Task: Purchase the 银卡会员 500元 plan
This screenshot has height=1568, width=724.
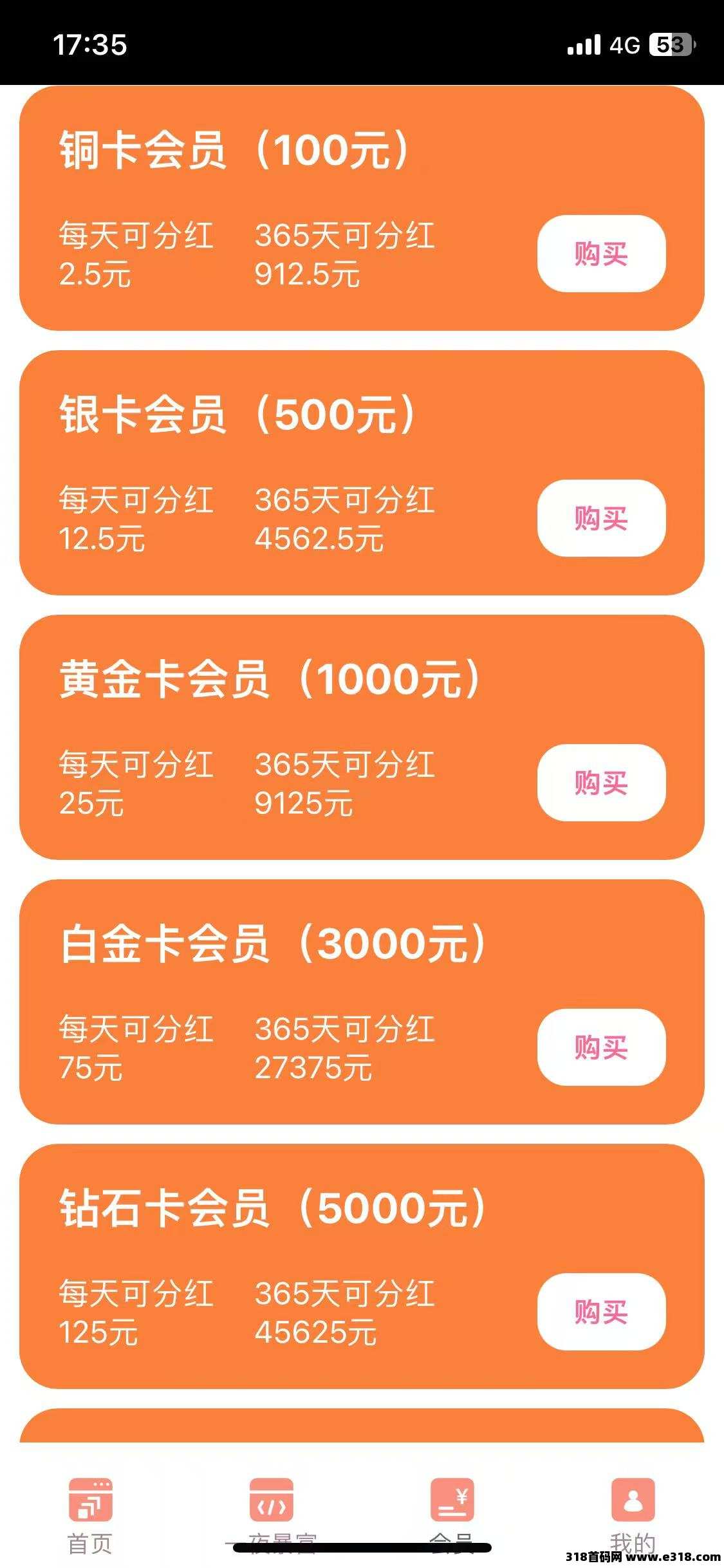Action: click(x=601, y=518)
